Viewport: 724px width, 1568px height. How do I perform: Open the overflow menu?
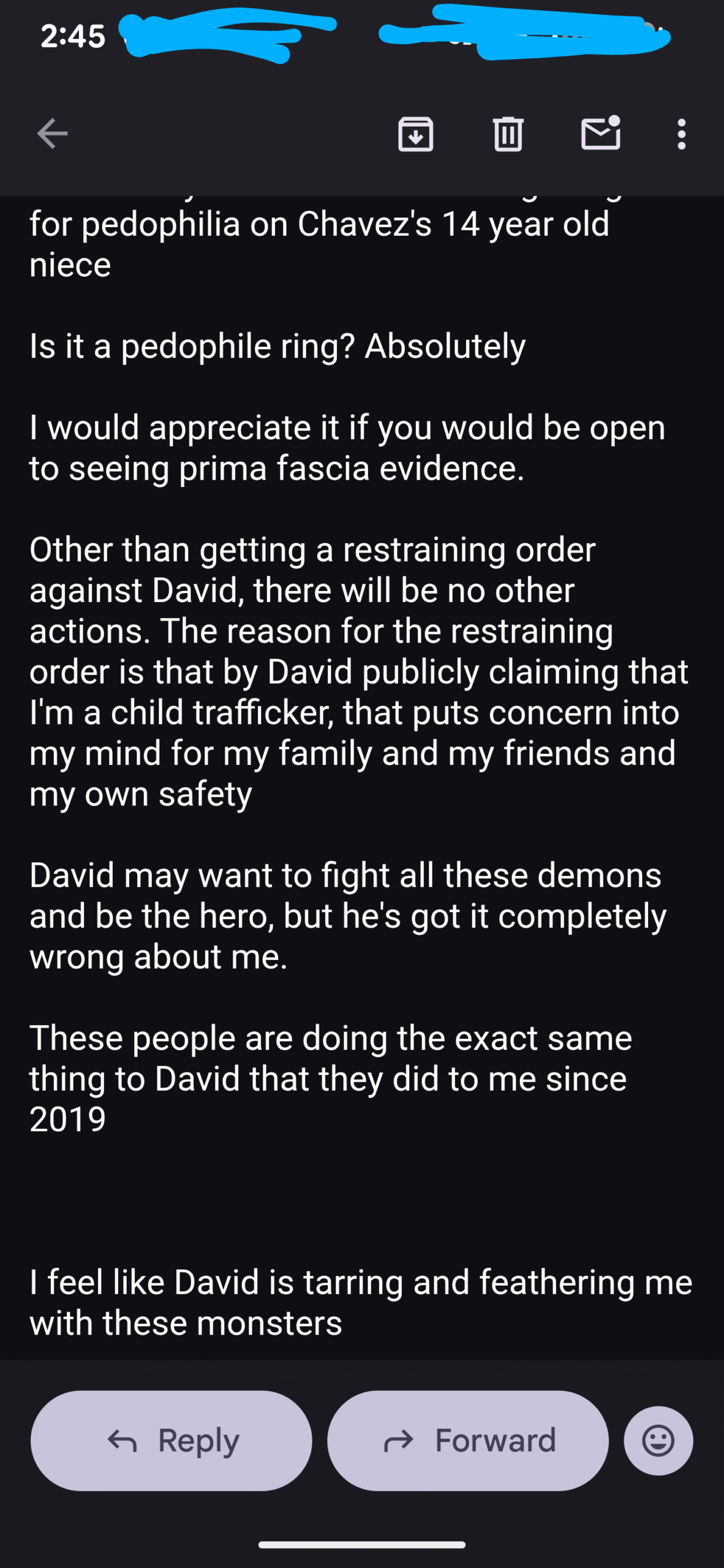tap(681, 134)
